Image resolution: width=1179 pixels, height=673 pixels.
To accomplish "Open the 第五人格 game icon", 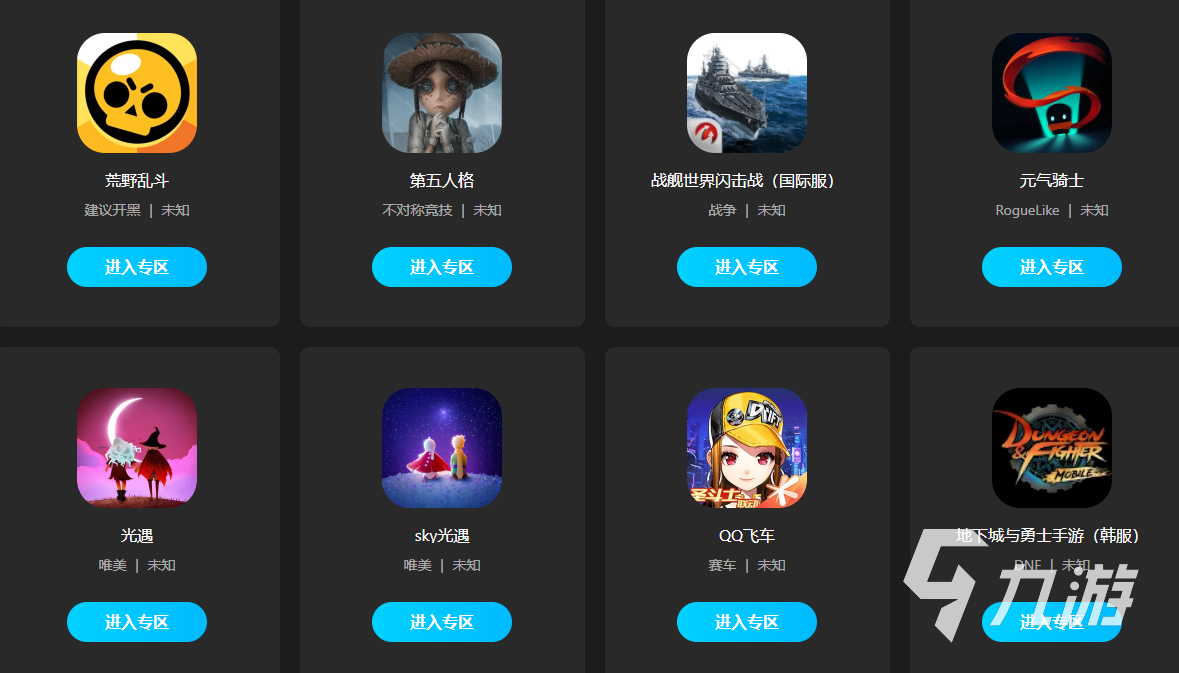I will tap(442, 93).
